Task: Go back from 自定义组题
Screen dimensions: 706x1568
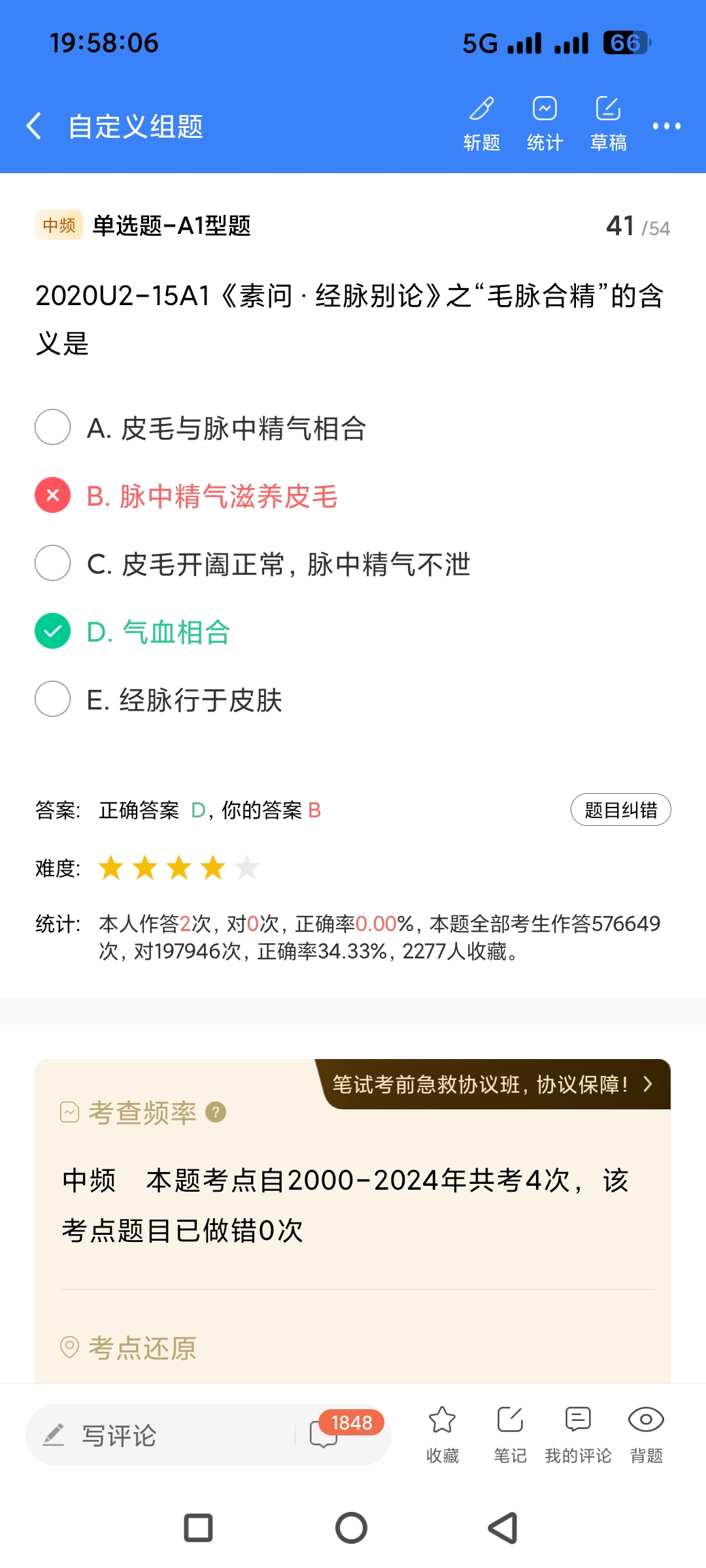Action: pos(34,125)
